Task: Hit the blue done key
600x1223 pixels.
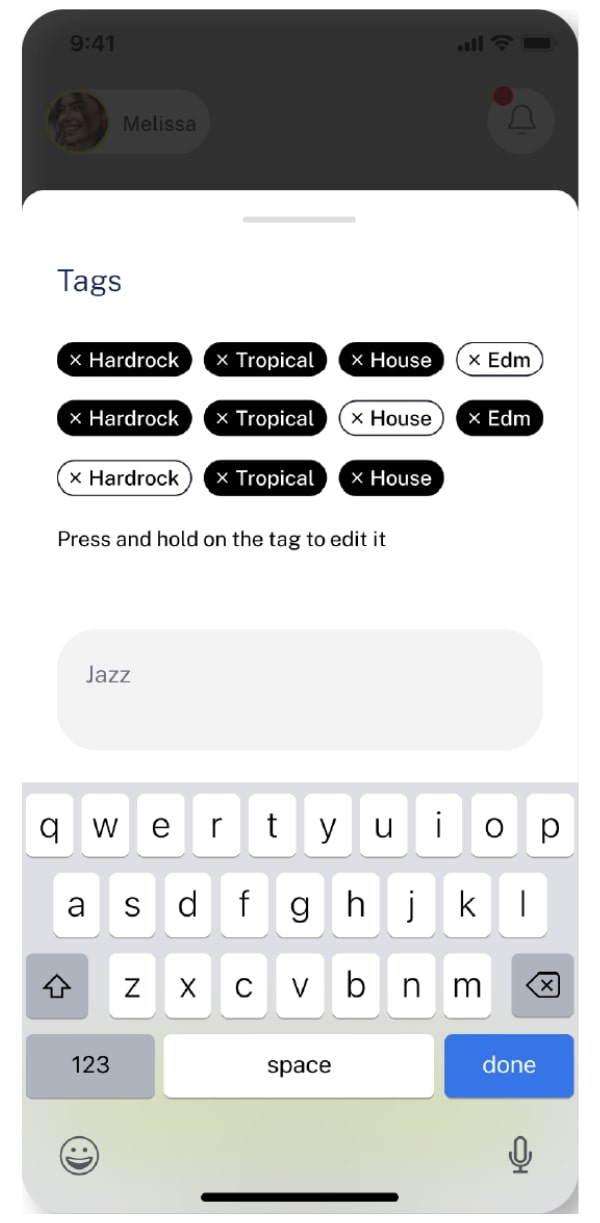Action: click(x=508, y=1065)
